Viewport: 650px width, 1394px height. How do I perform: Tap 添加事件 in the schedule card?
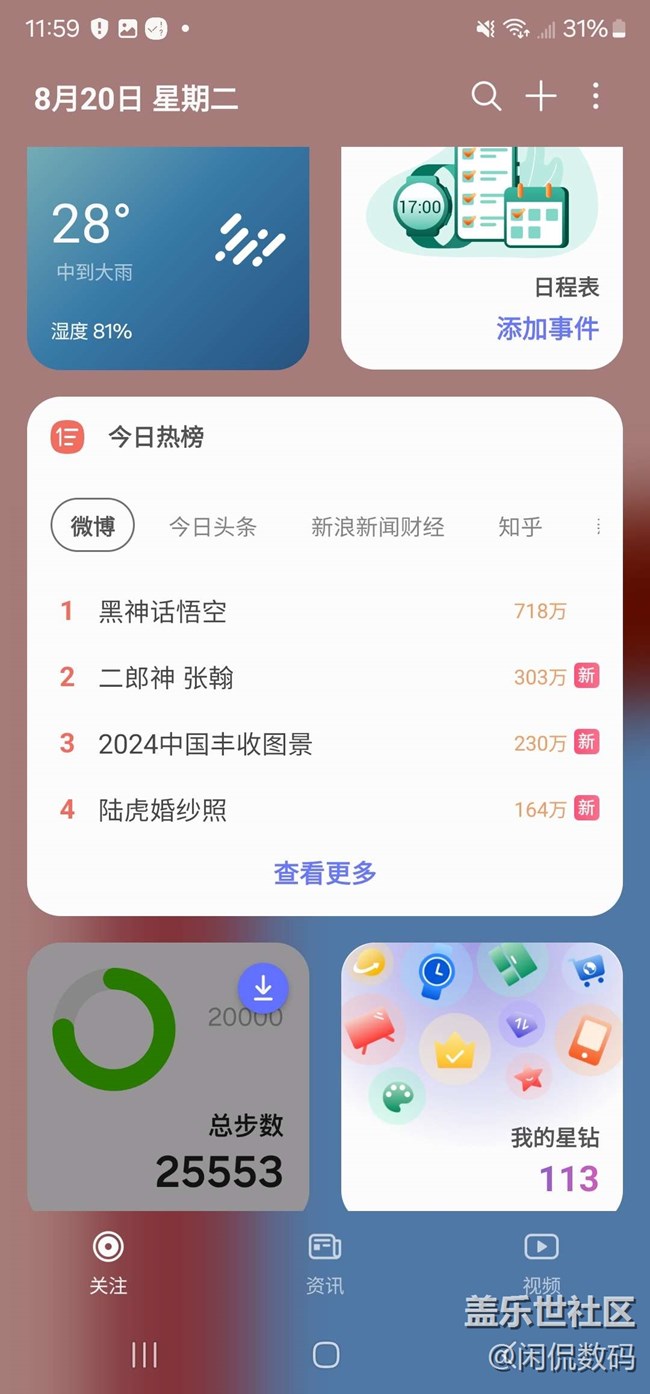(x=548, y=328)
